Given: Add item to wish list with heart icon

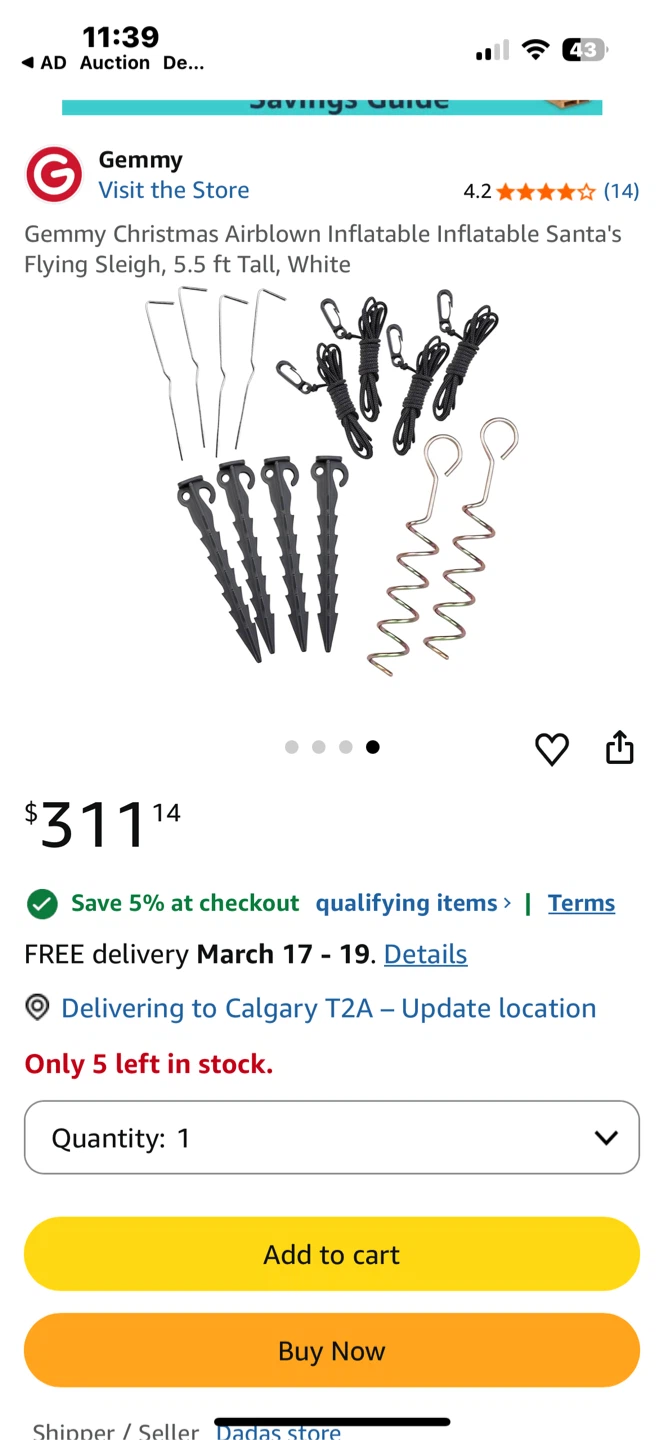Looking at the screenshot, I should click(x=552, y=748).
